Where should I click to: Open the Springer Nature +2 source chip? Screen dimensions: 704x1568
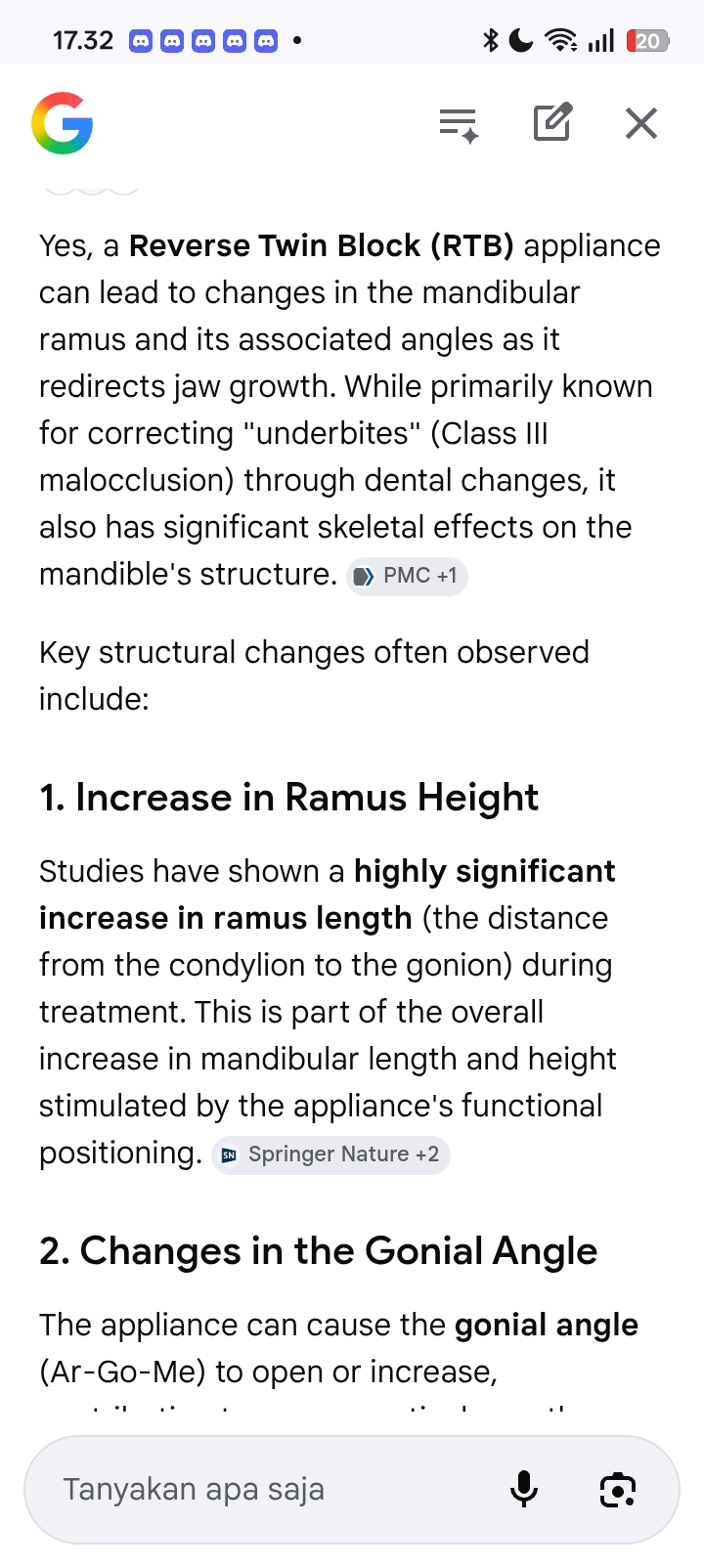coord(330,1154)
